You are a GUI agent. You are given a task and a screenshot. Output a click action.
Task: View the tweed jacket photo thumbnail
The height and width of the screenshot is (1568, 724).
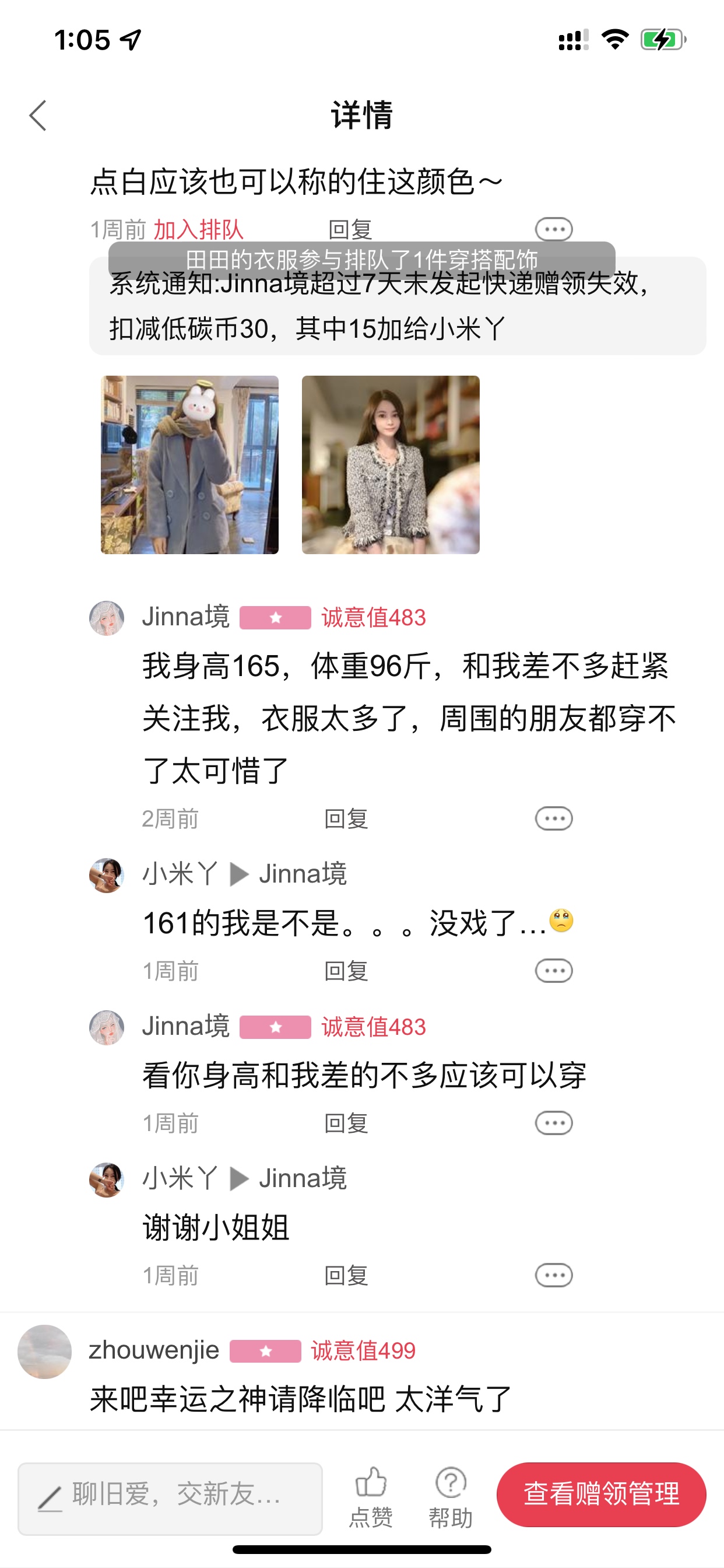[x=391, y=464]
